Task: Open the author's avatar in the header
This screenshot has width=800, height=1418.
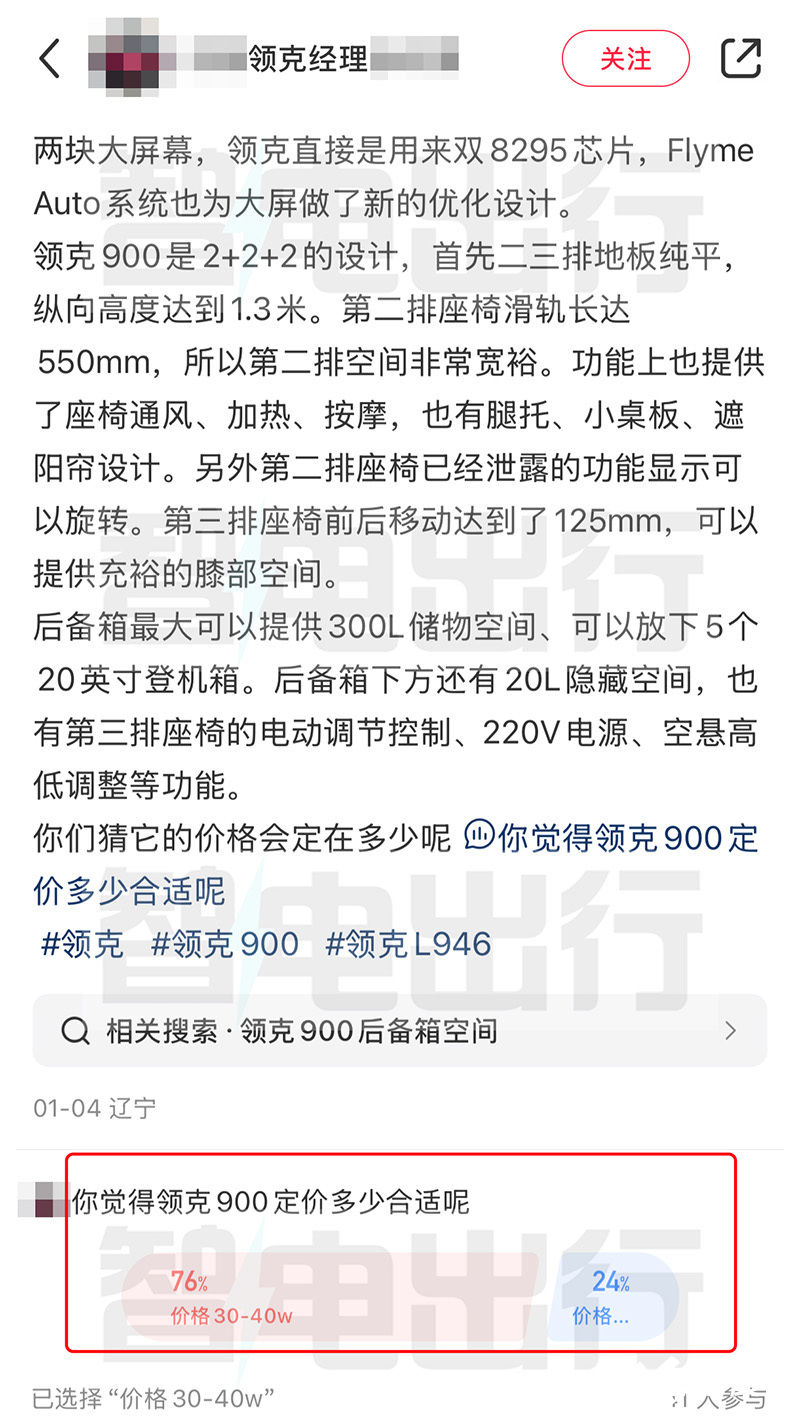Action: [x=125, y=58]
